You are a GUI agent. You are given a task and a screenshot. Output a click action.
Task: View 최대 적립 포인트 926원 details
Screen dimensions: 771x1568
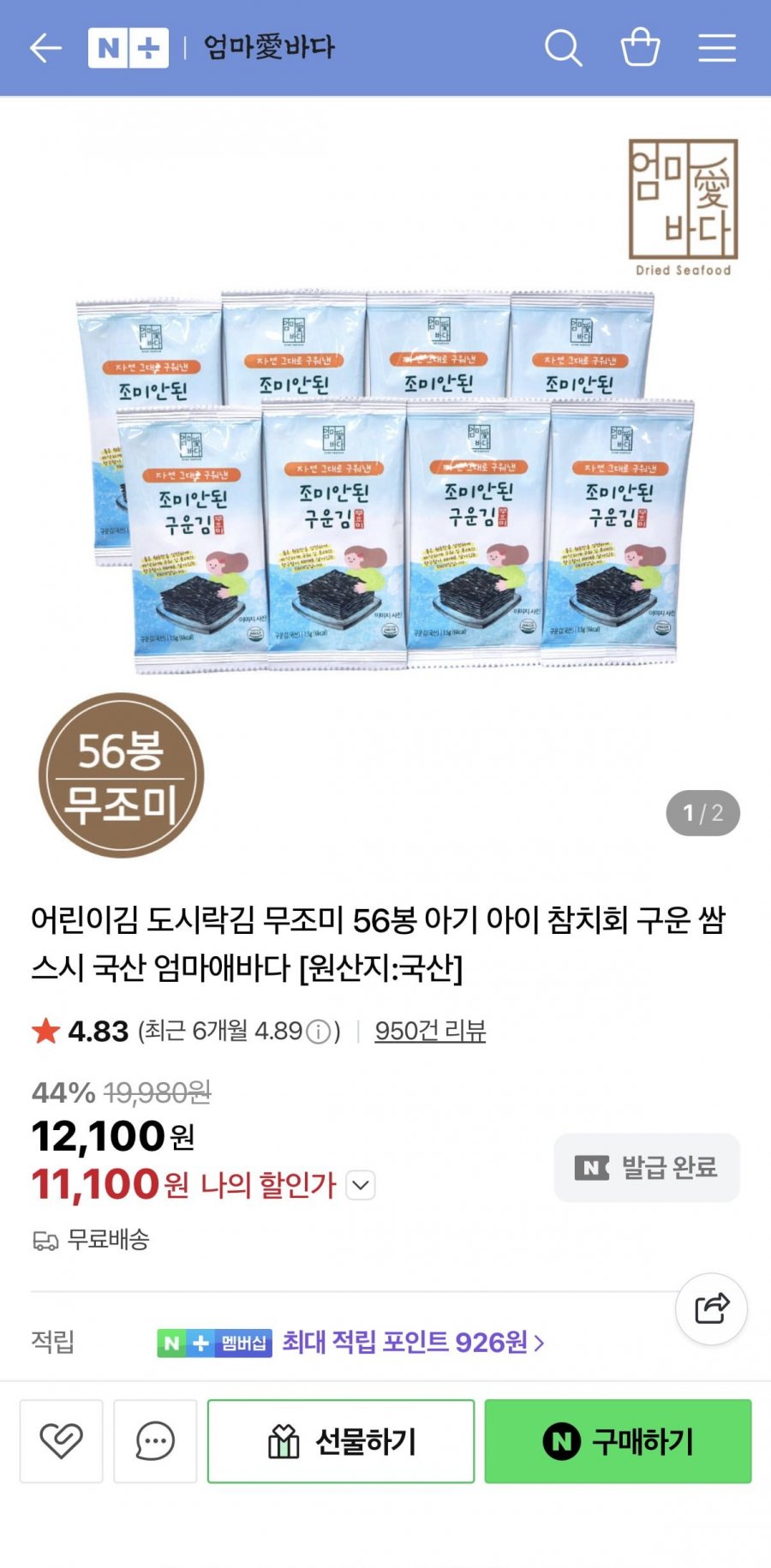[x=413, y=1342]
